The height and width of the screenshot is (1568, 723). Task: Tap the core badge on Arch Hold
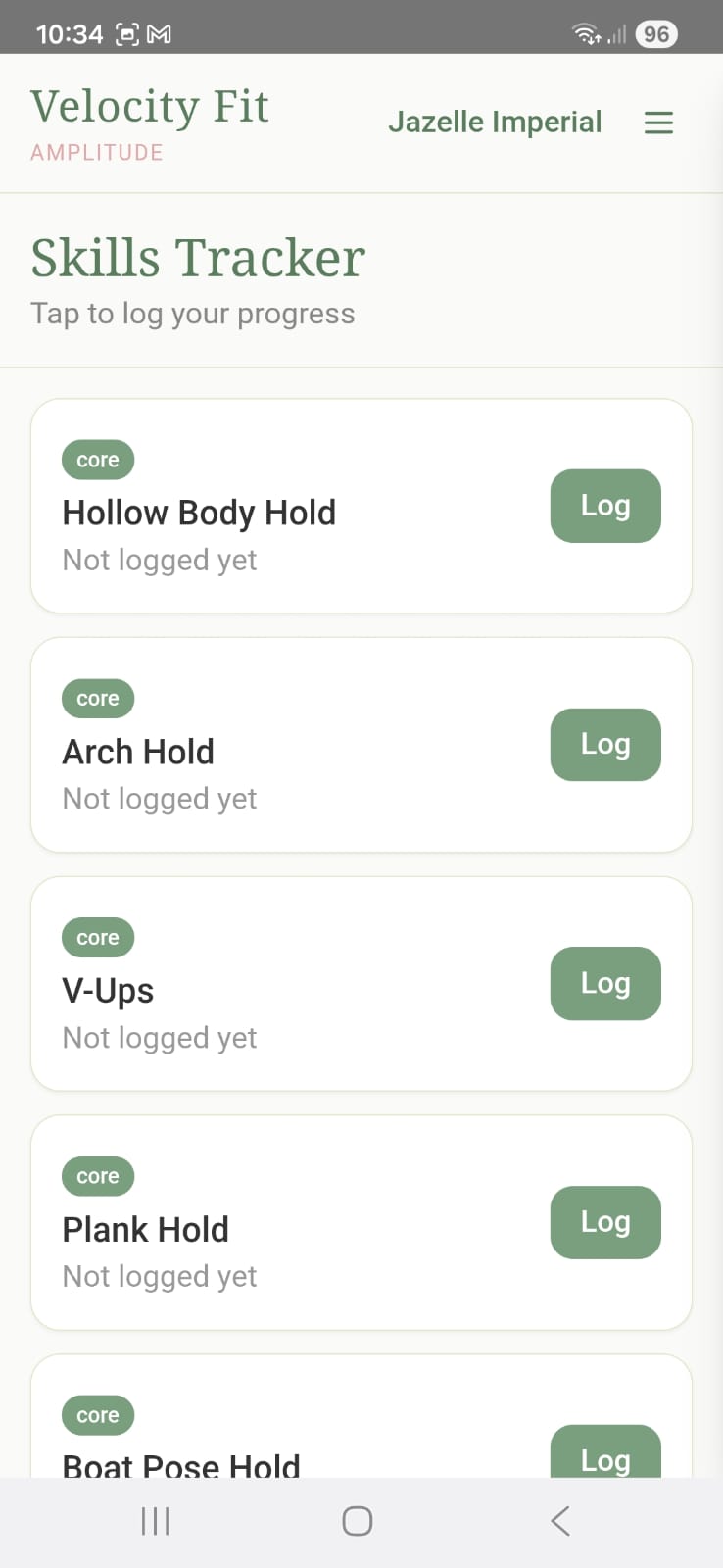click(97, 699)
